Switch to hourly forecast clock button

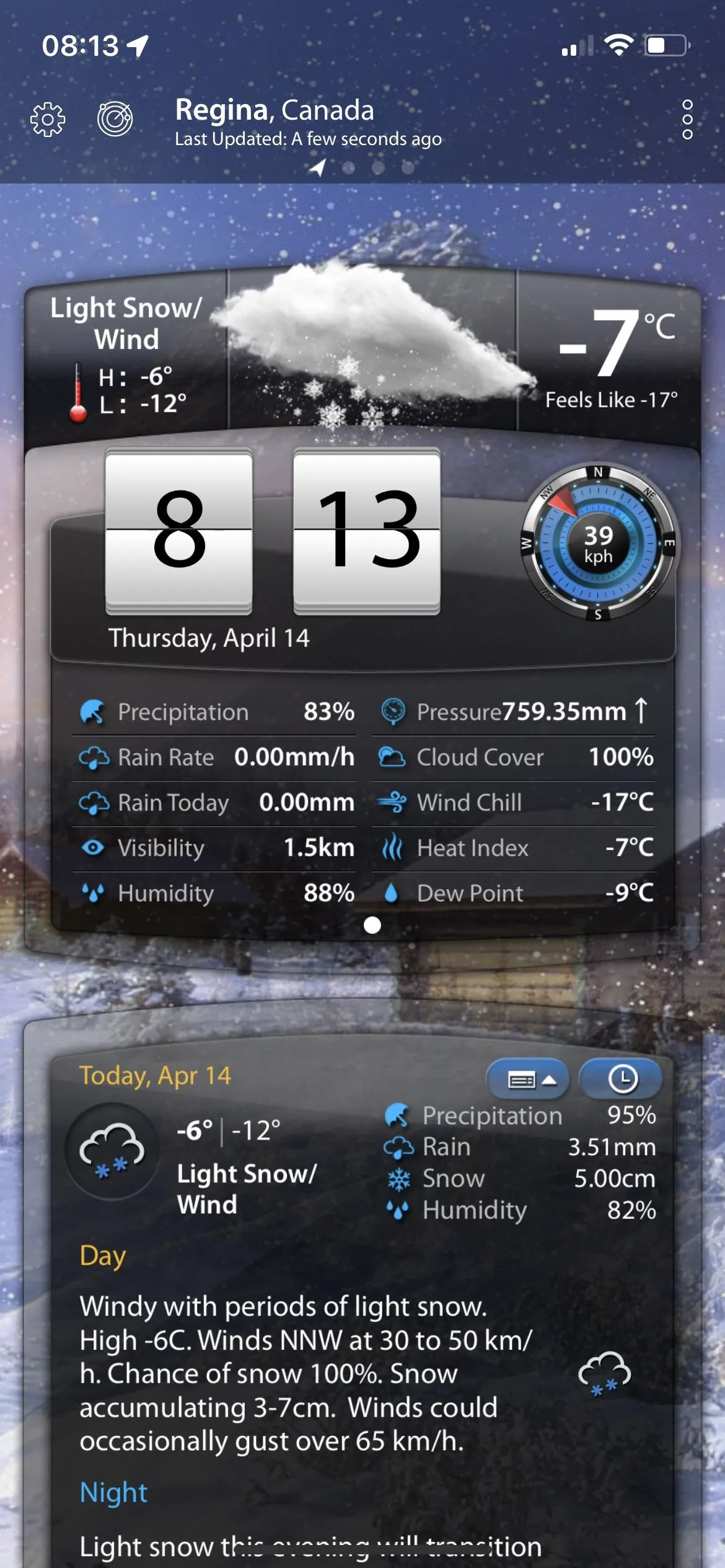[622, 1079]
